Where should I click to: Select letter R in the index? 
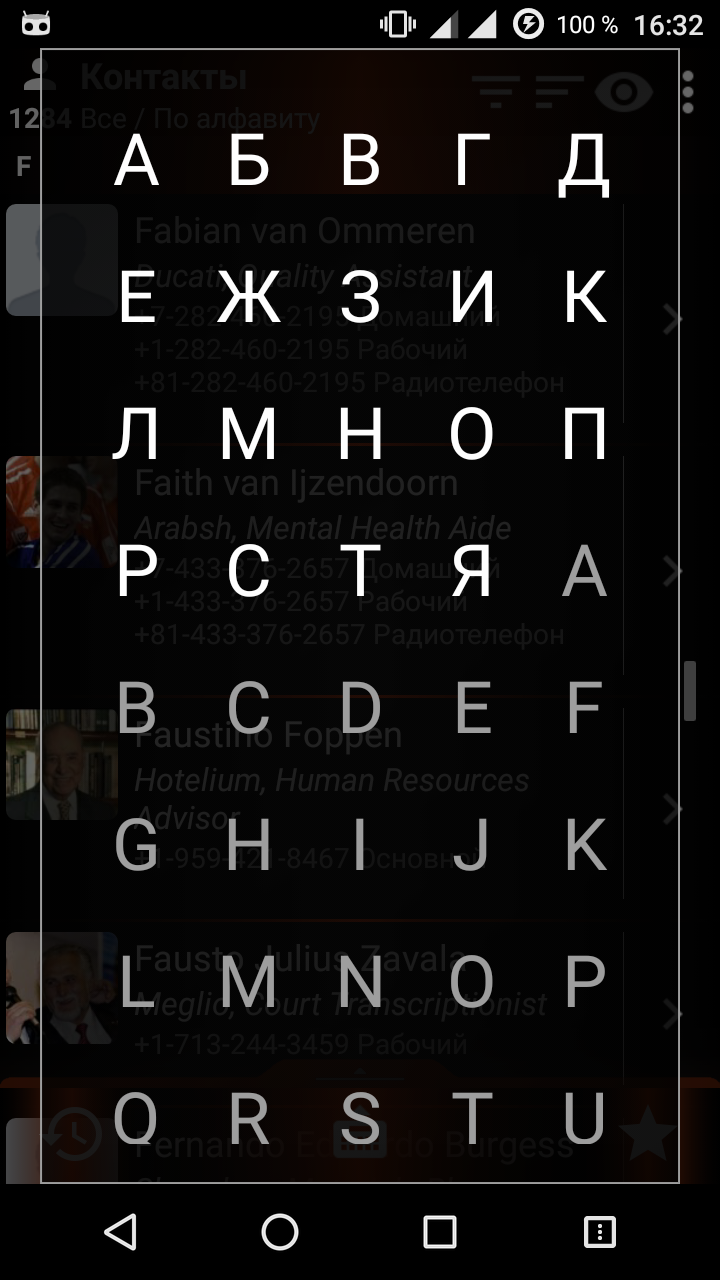(249, 1119)
